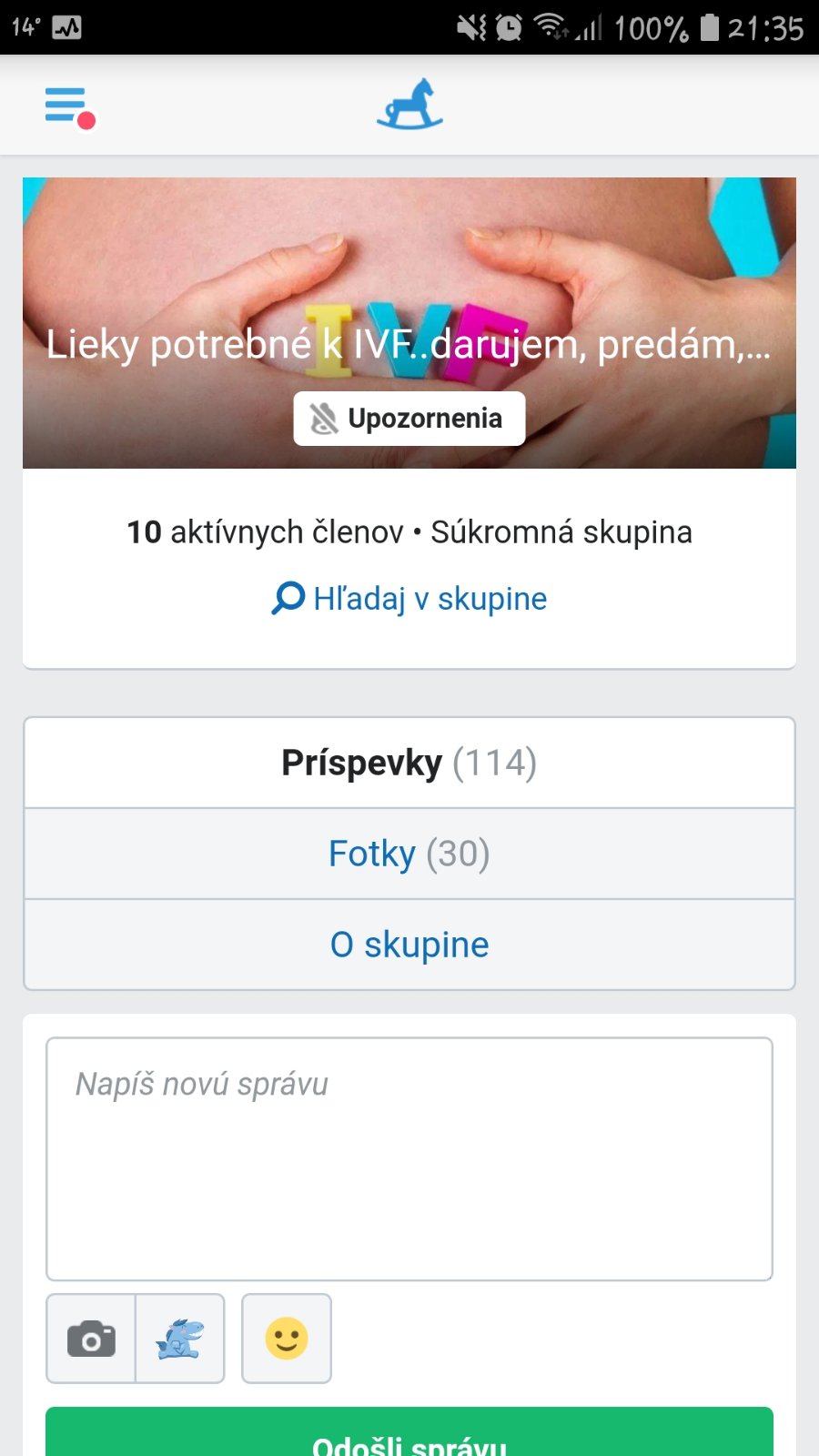The width and height of the screenshot is (819, 1456).
Task: Open the O skupine tab
Action: (x=409, y=945)
